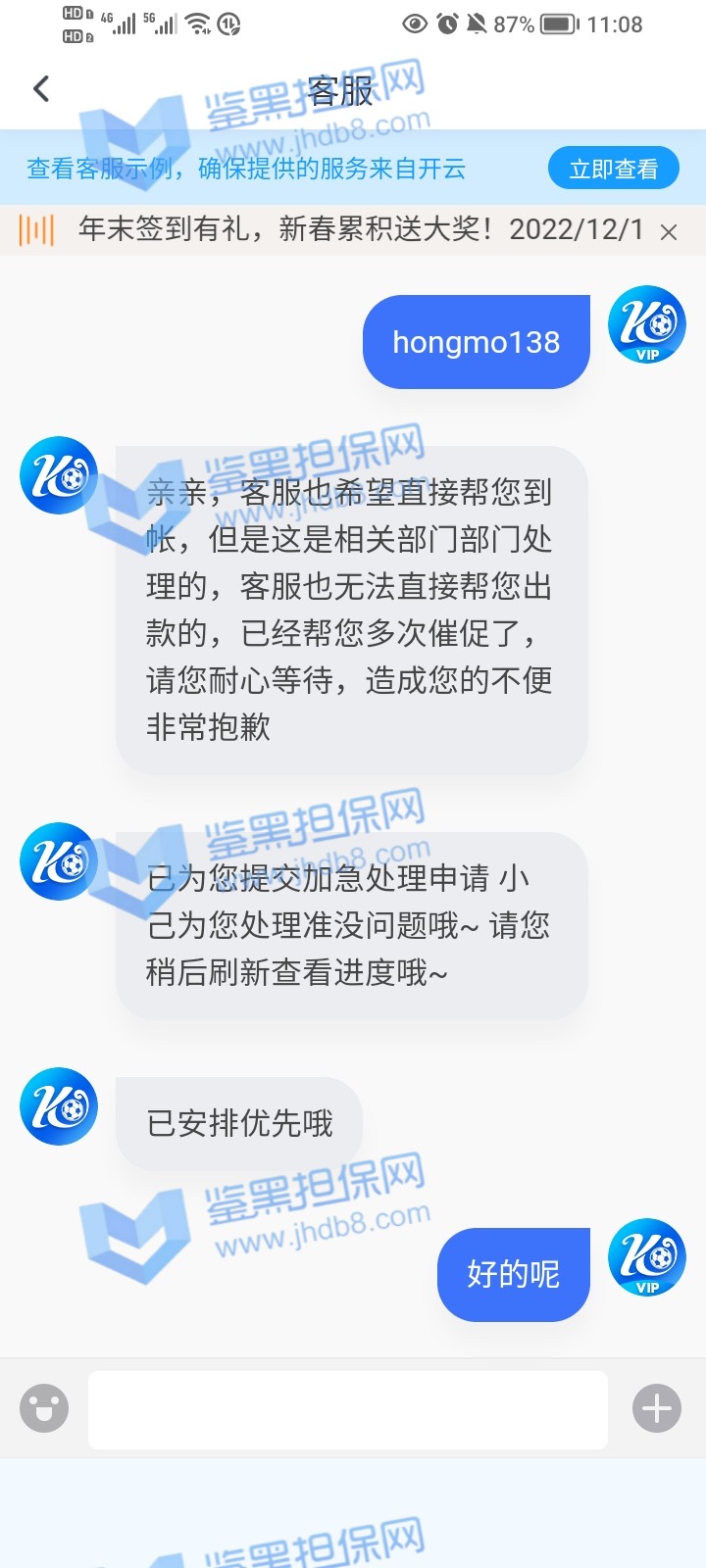Open the emoji picker
Viewport: 706px width, 1568px height.
(x=44, y=1409)
